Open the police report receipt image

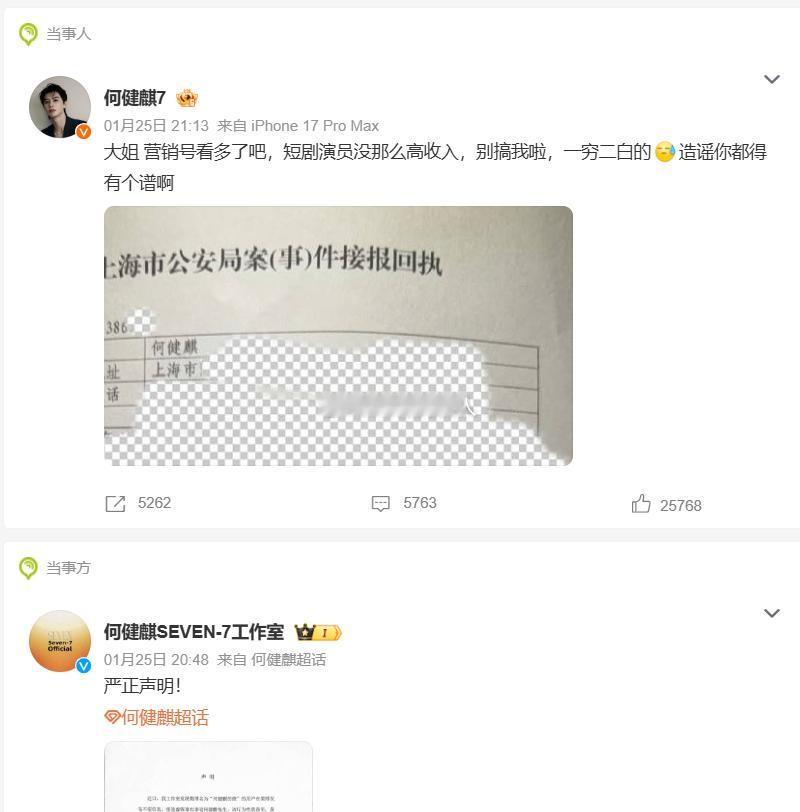(337, 333)
